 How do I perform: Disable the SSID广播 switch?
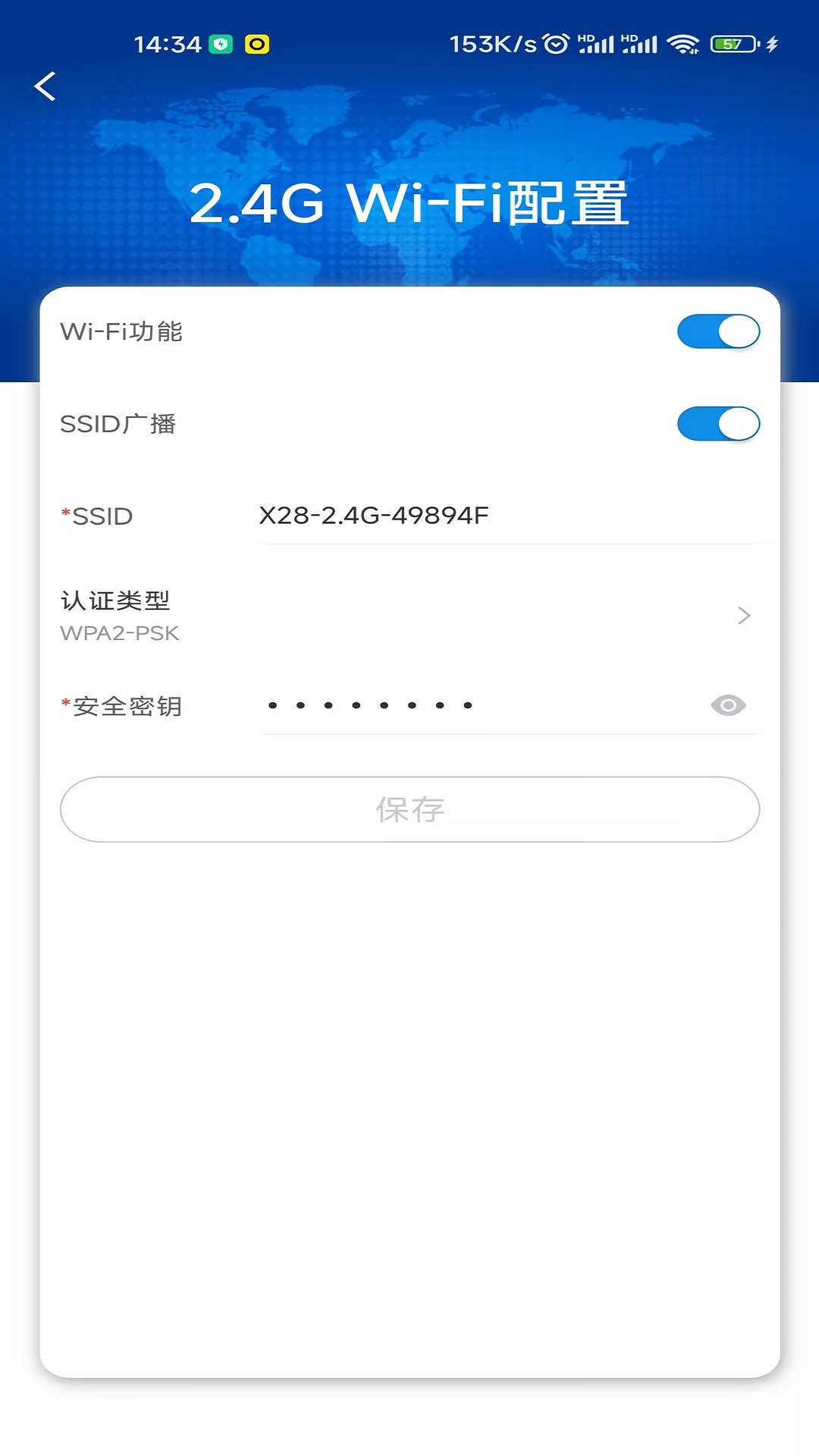point(717,424)
